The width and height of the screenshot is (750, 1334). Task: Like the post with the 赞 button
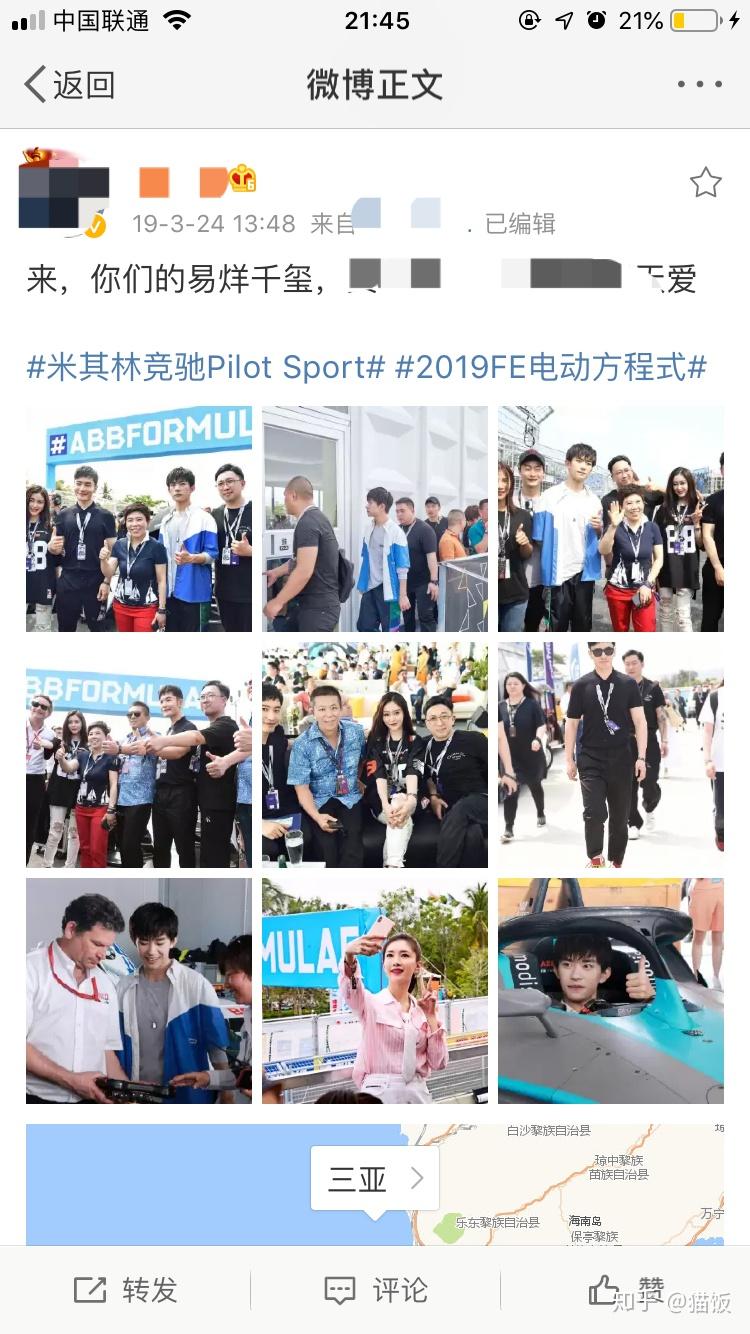(x=625, y=1290)
